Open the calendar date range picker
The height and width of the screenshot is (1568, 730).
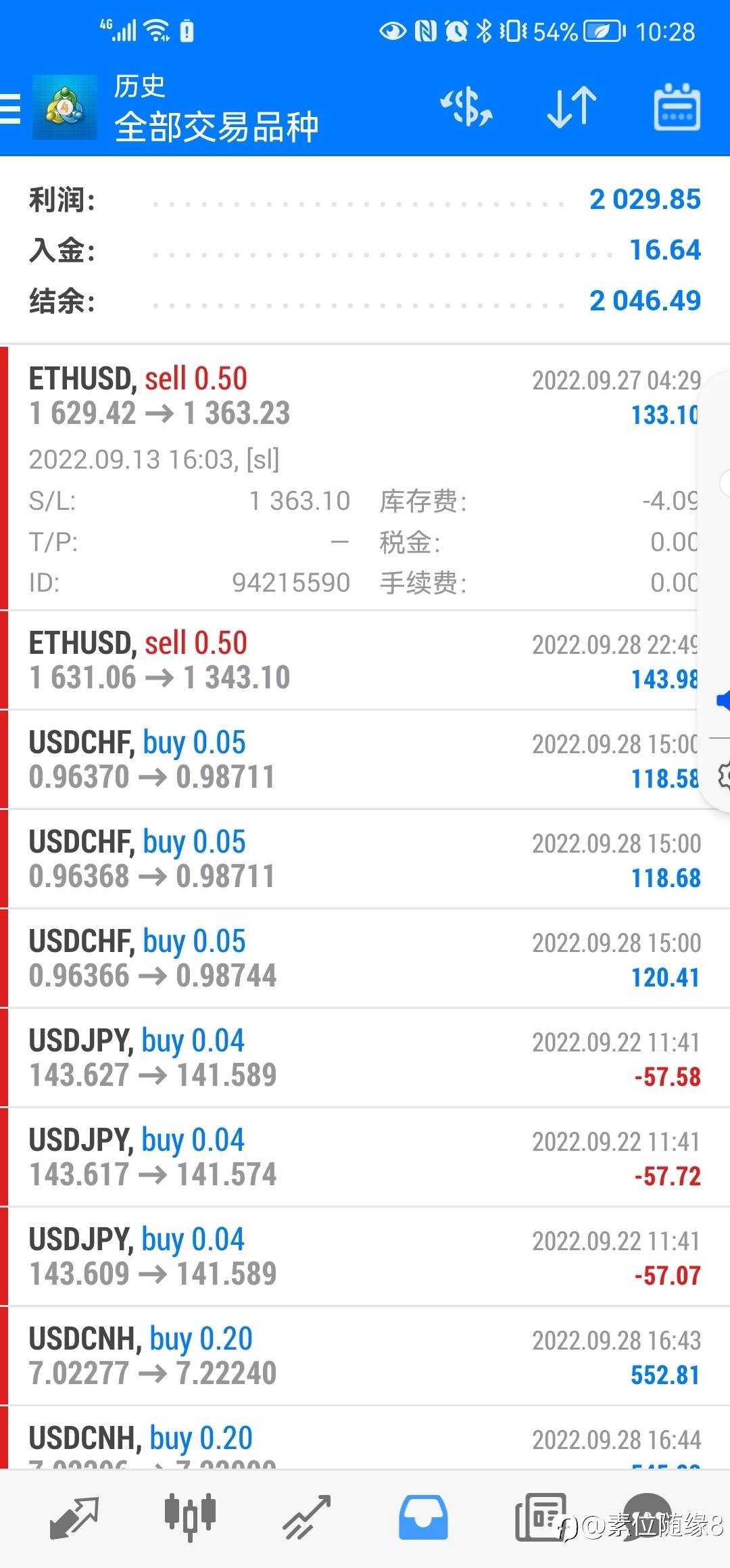point(677,108)
